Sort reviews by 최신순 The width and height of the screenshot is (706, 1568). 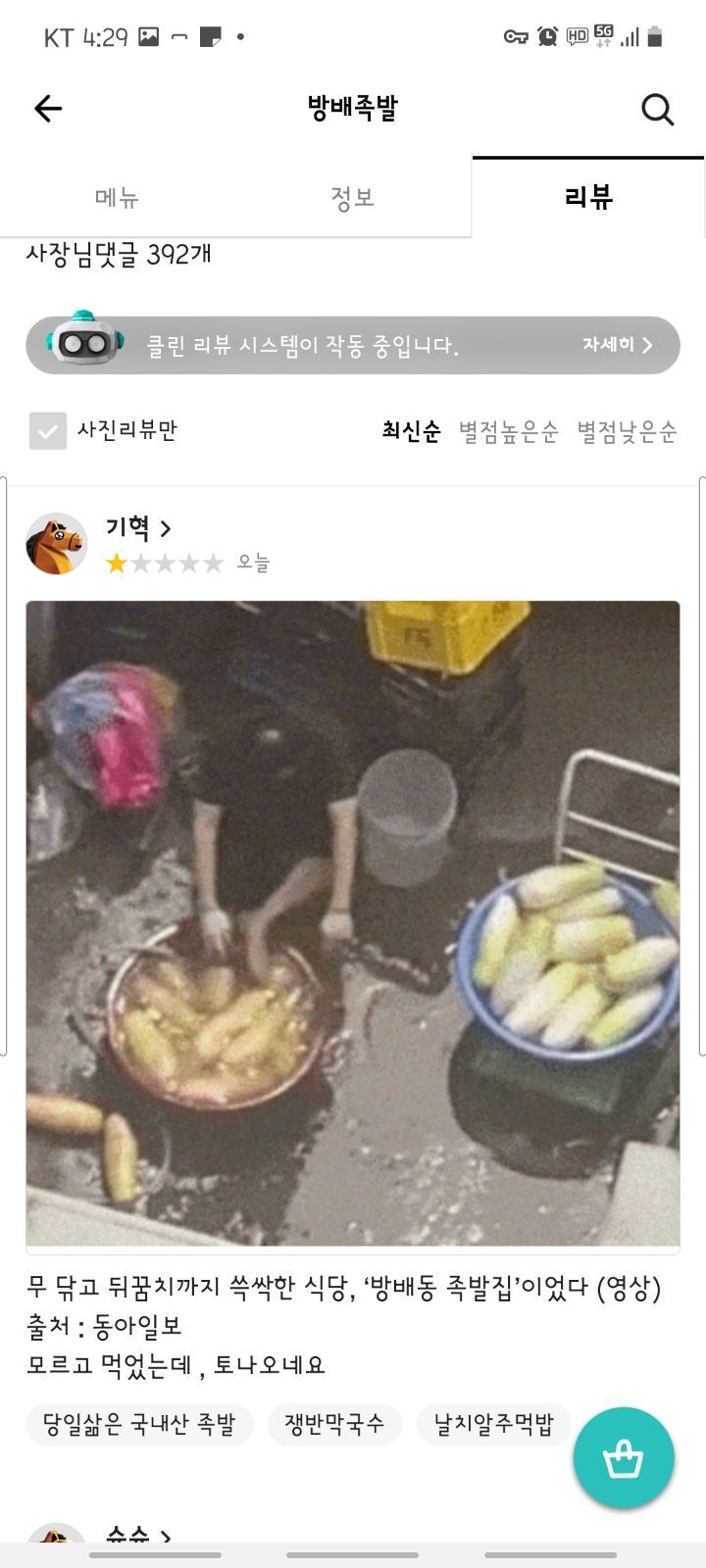pos(411,431)
